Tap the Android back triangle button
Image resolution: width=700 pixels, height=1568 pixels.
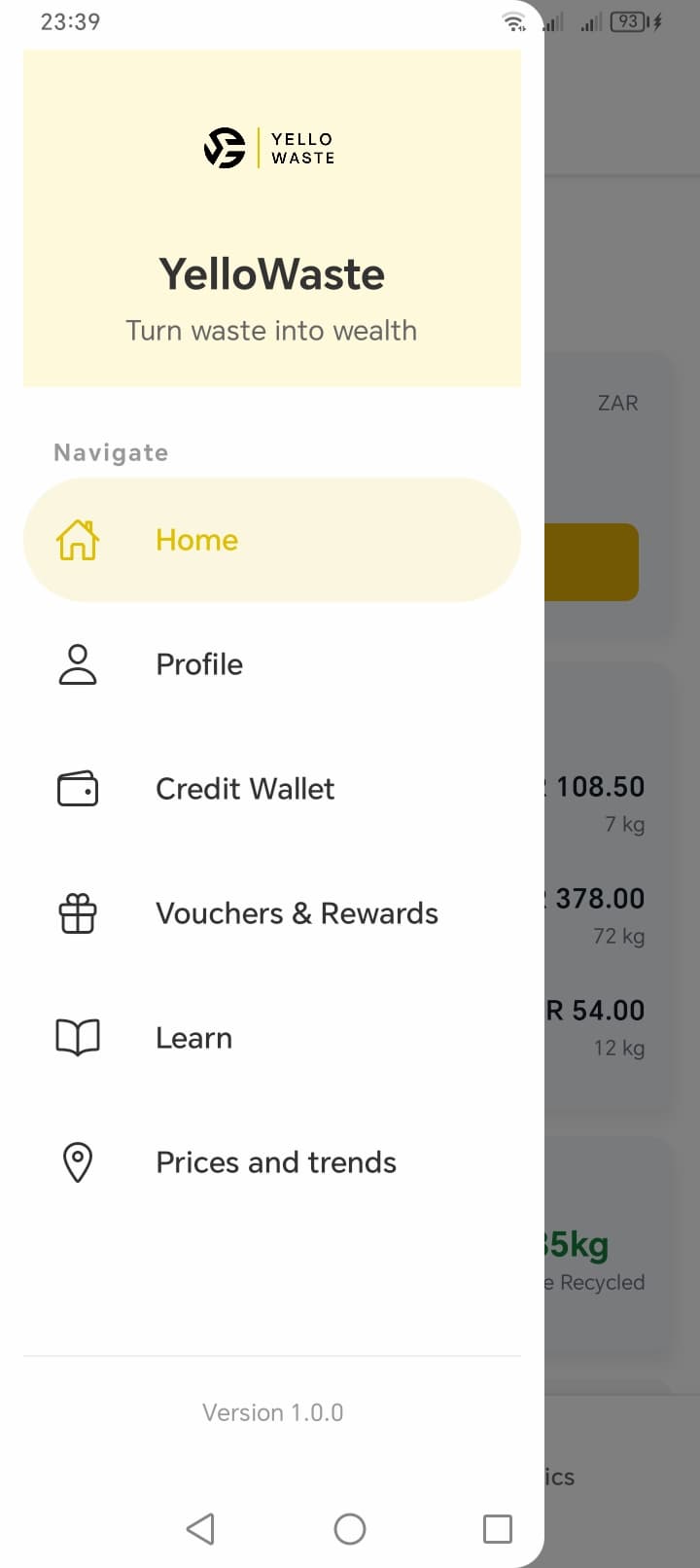coord(200,1528)
